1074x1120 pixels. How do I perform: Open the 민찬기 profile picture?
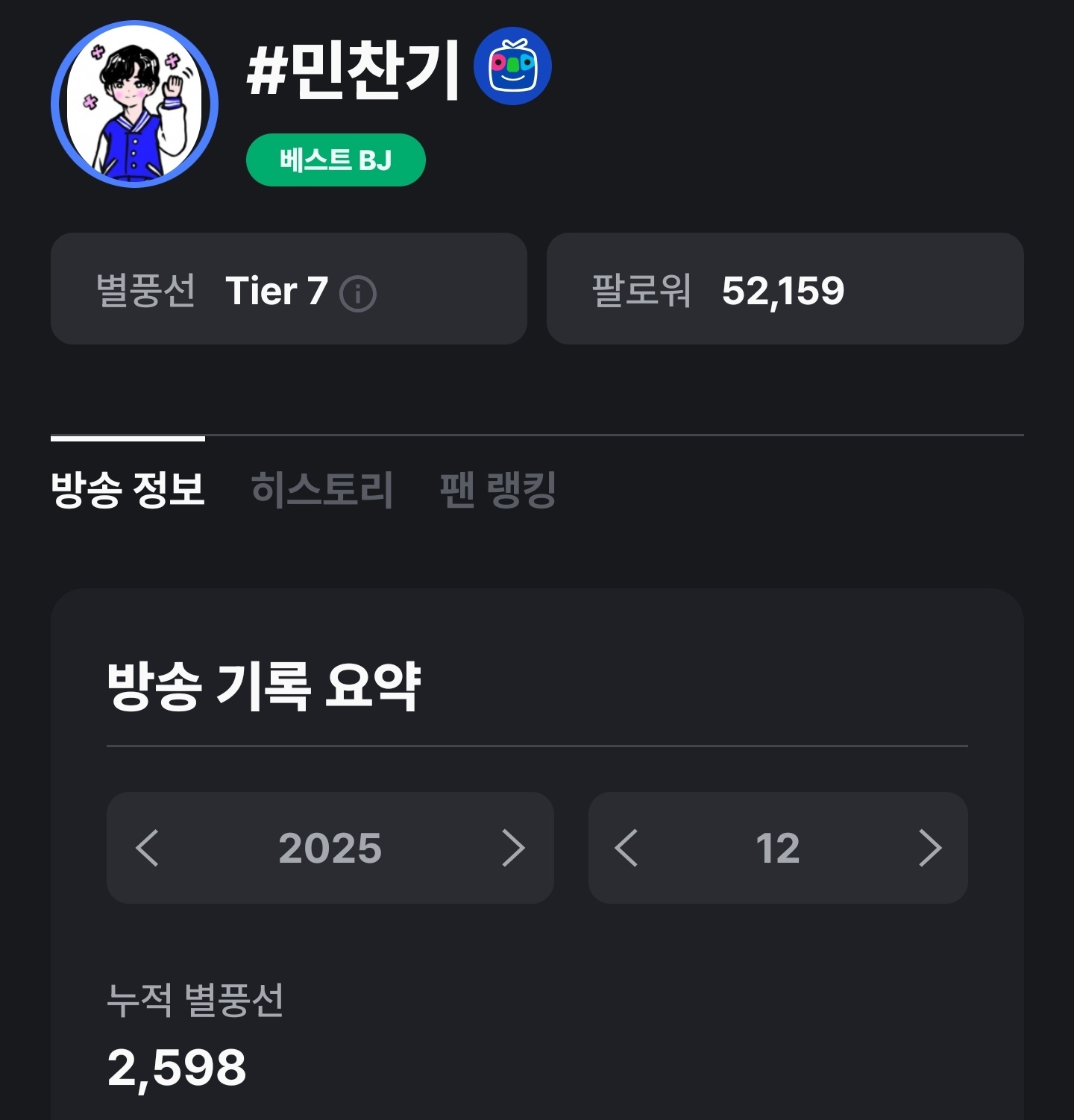(x=135, y=104)
